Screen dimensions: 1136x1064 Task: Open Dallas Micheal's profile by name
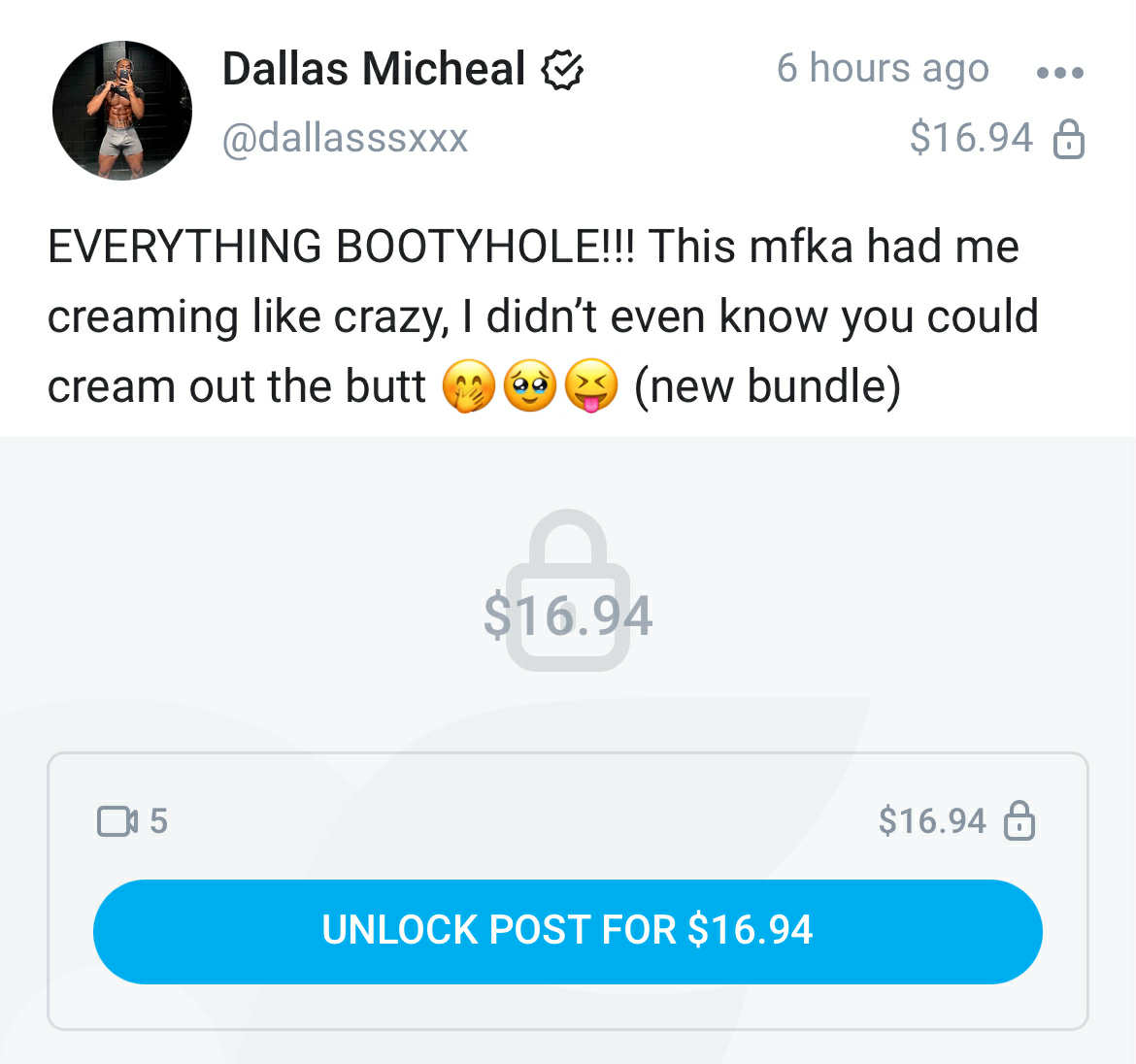coord(374,69)
